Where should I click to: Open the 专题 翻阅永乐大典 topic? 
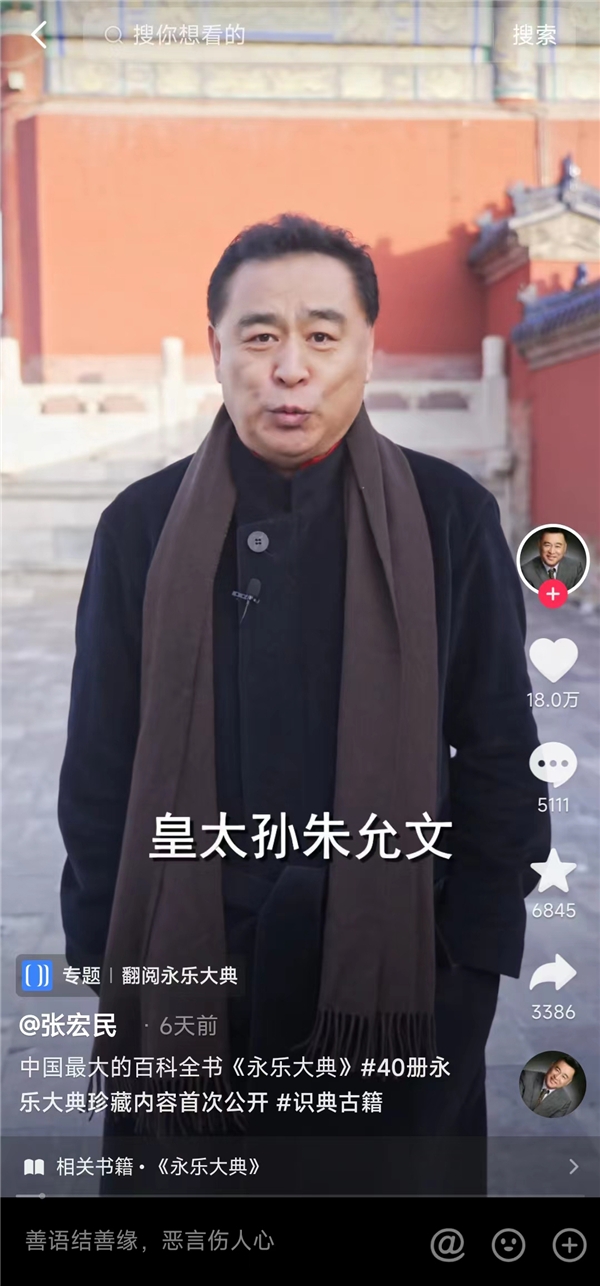tap(130, 976)
